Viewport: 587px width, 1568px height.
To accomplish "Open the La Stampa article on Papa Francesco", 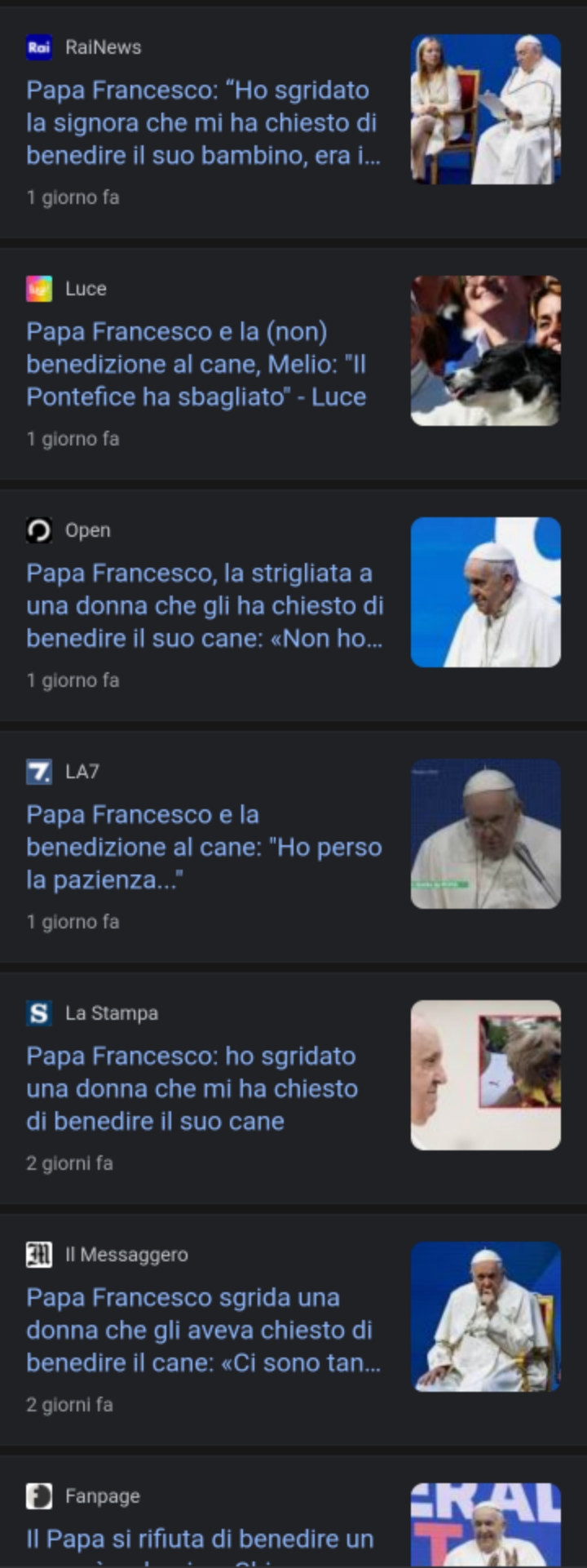I will coord(192,1088).
